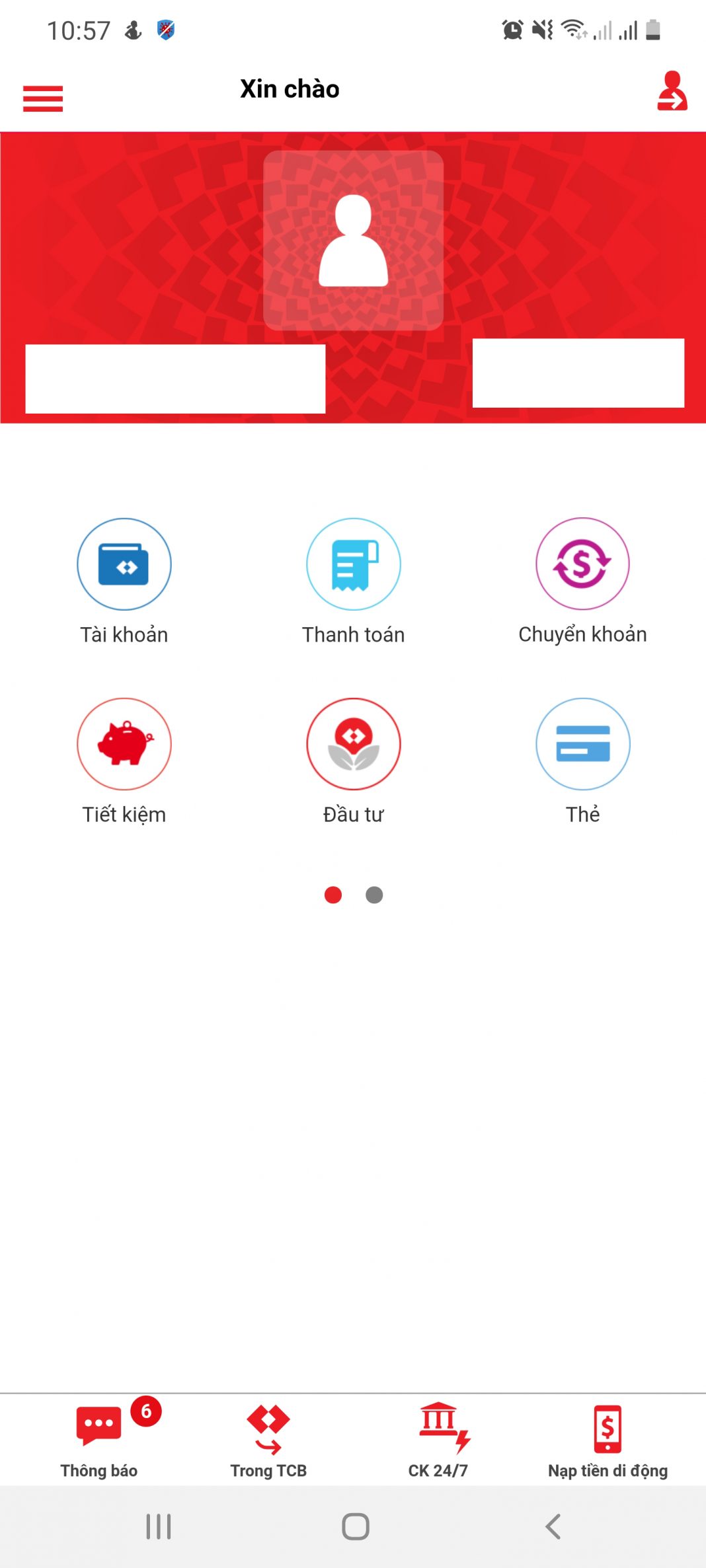The width and height of the screenshot is (706, 1568).
Task: Open the hamburger drawer menu
Action: coord(43,98)
